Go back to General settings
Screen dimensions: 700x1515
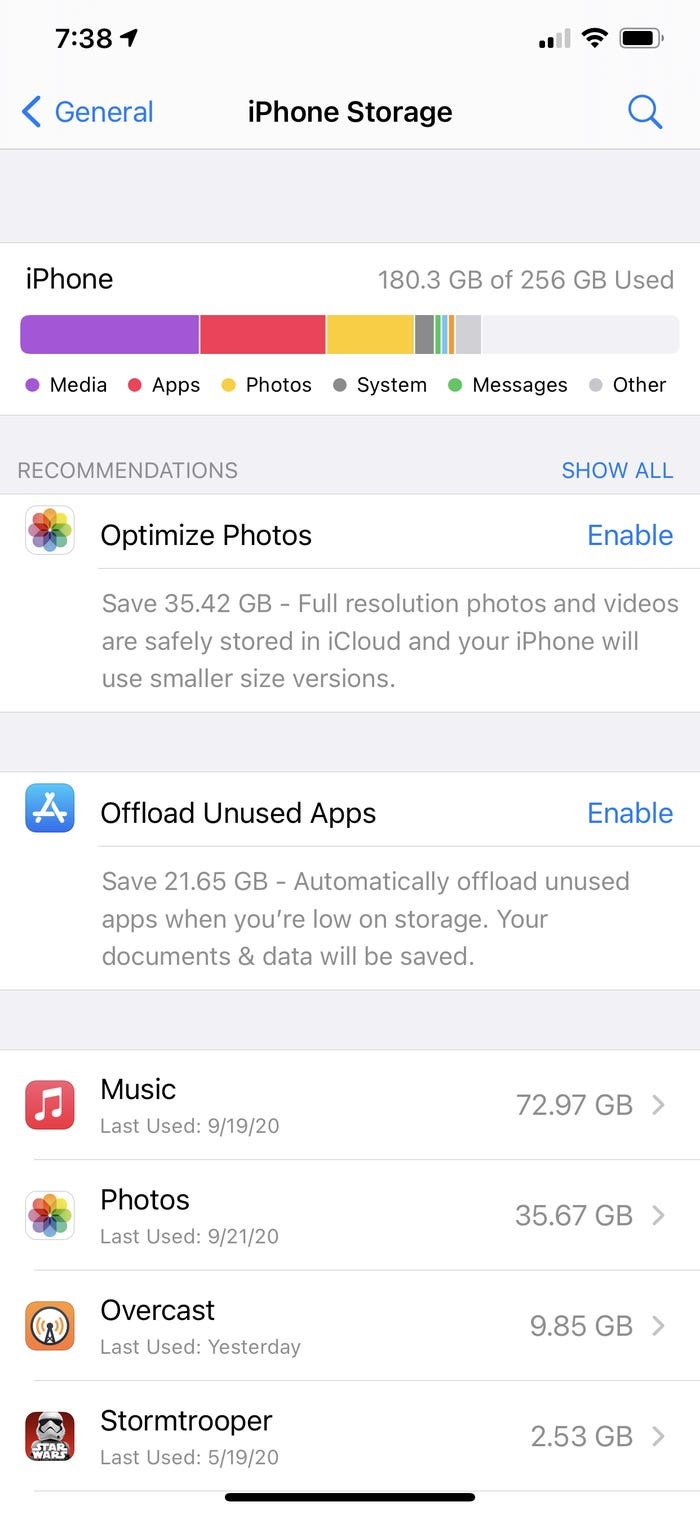[x=88, y=112]
